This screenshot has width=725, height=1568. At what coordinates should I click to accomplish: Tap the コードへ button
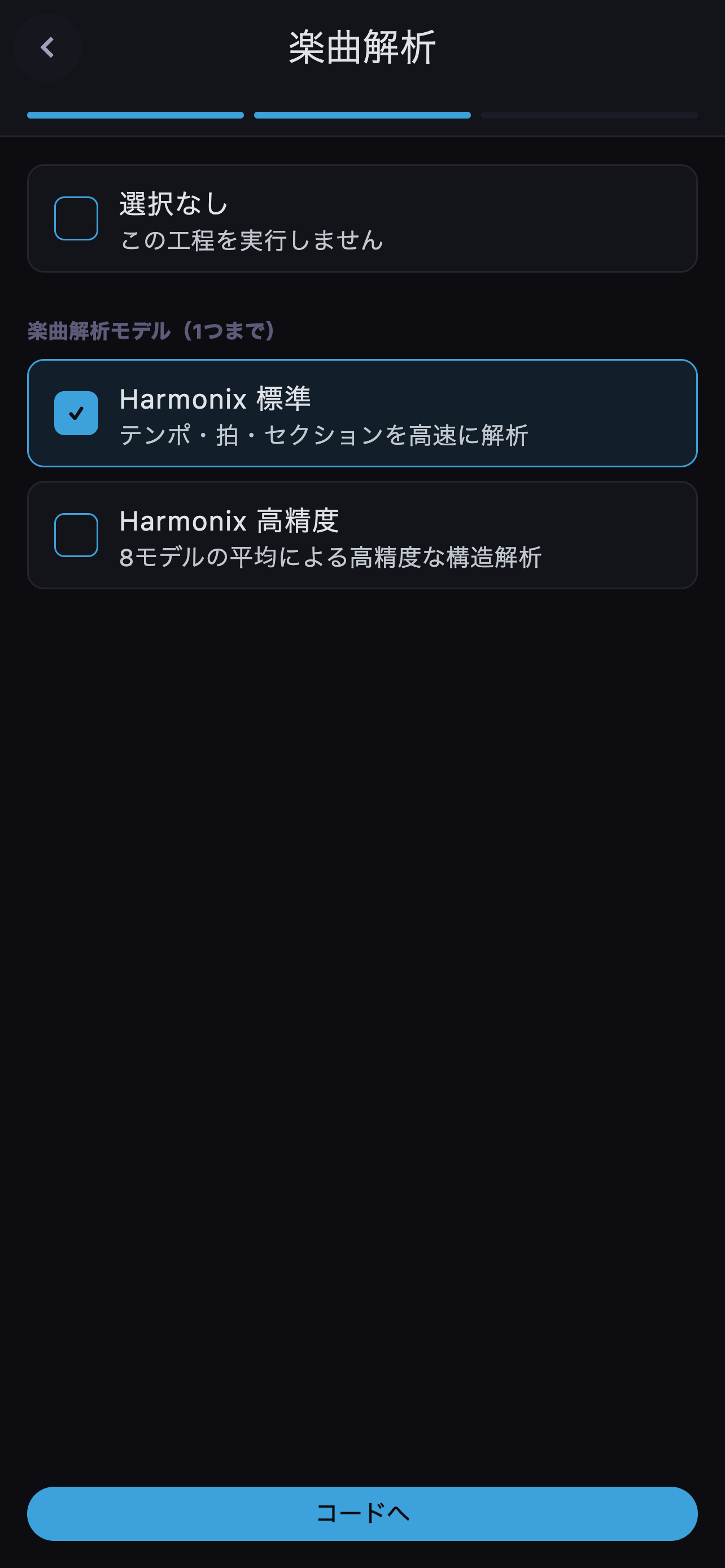362,1514
